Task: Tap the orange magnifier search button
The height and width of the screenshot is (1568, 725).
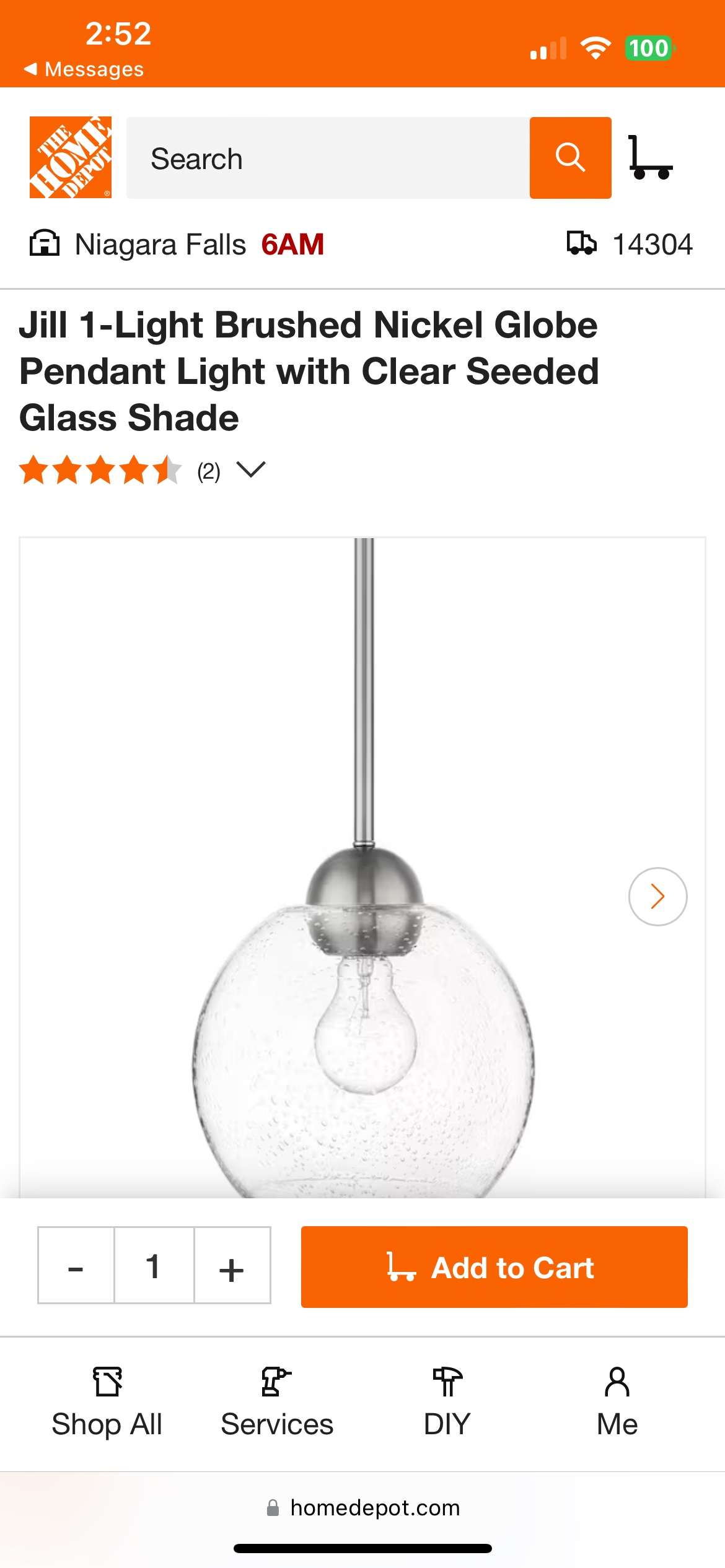Action: point(570,158)
